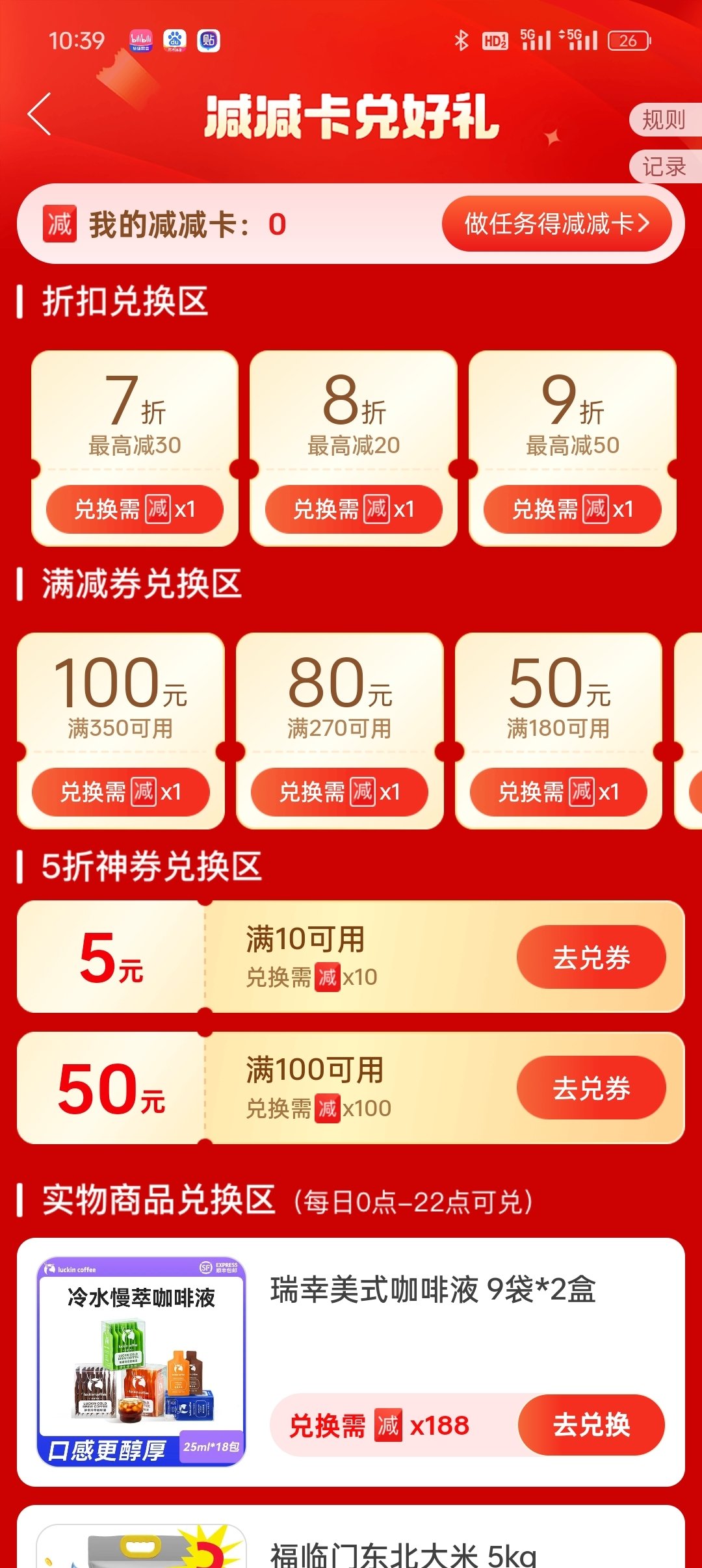Tap 去兑券 on the 50元 满100可用 coupon
This screenshot has width=702, height=1568.
point(591,1088)
